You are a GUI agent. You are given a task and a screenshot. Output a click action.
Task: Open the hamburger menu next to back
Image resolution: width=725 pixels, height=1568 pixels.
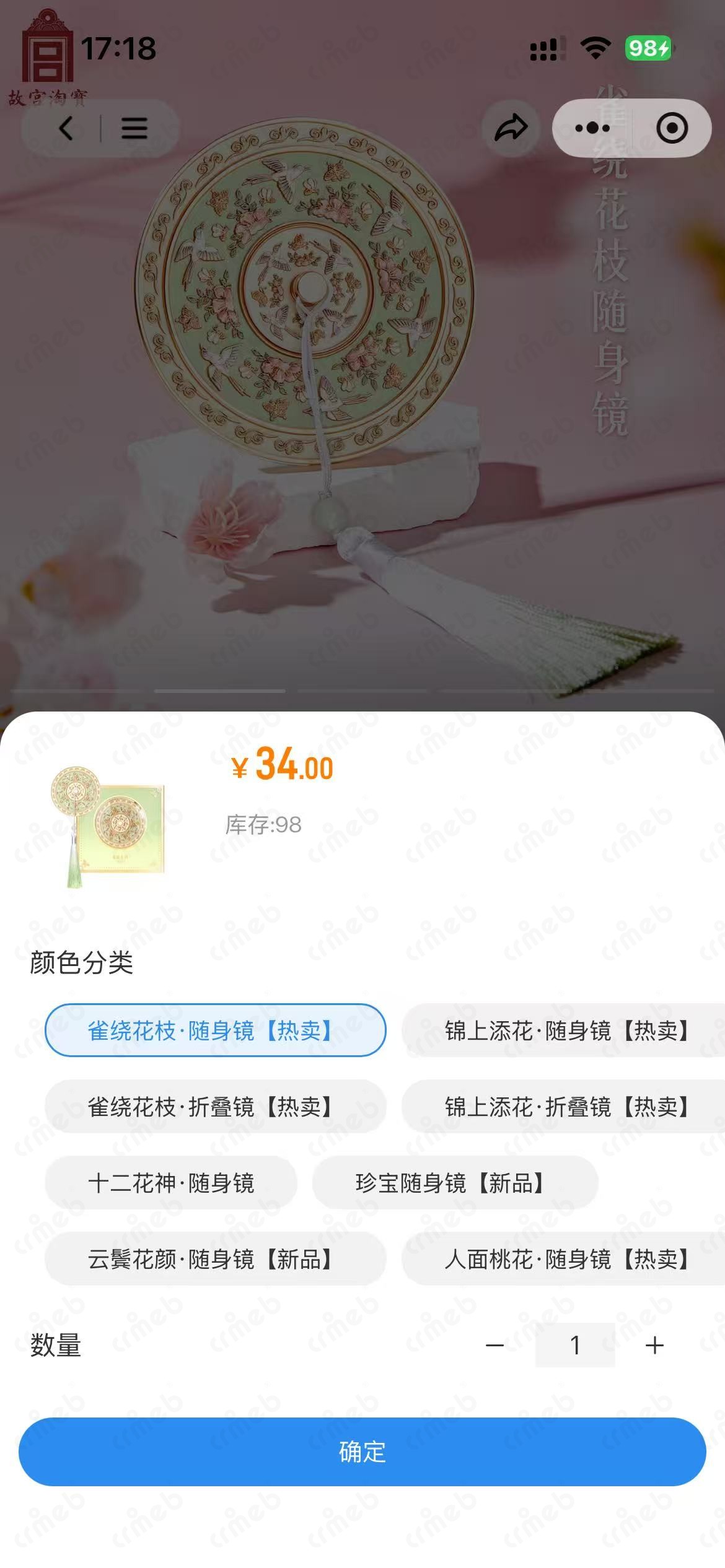(134, 129)
